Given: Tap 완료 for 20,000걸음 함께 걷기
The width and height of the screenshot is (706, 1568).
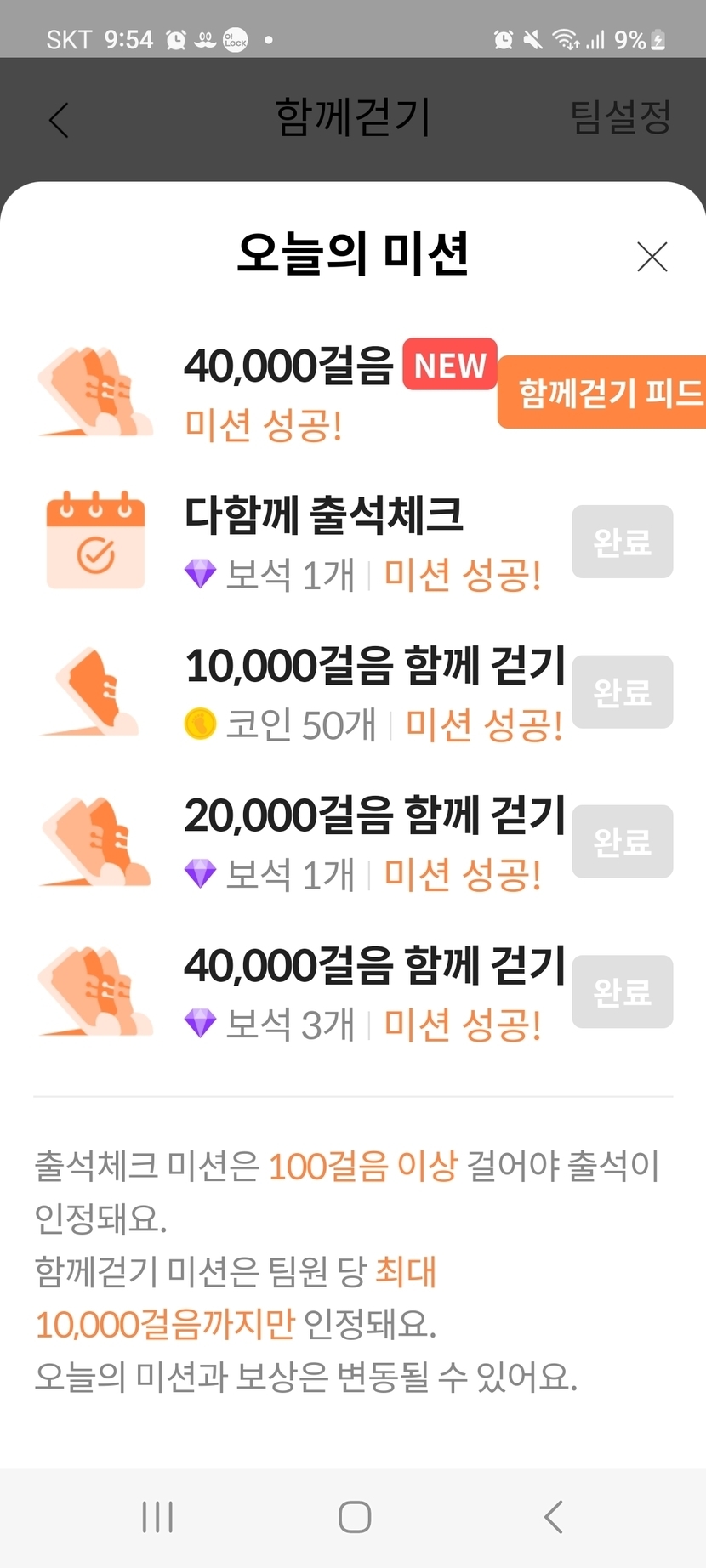Looking at the screenshot, I should pyautogui.click(x=622, y=842).
